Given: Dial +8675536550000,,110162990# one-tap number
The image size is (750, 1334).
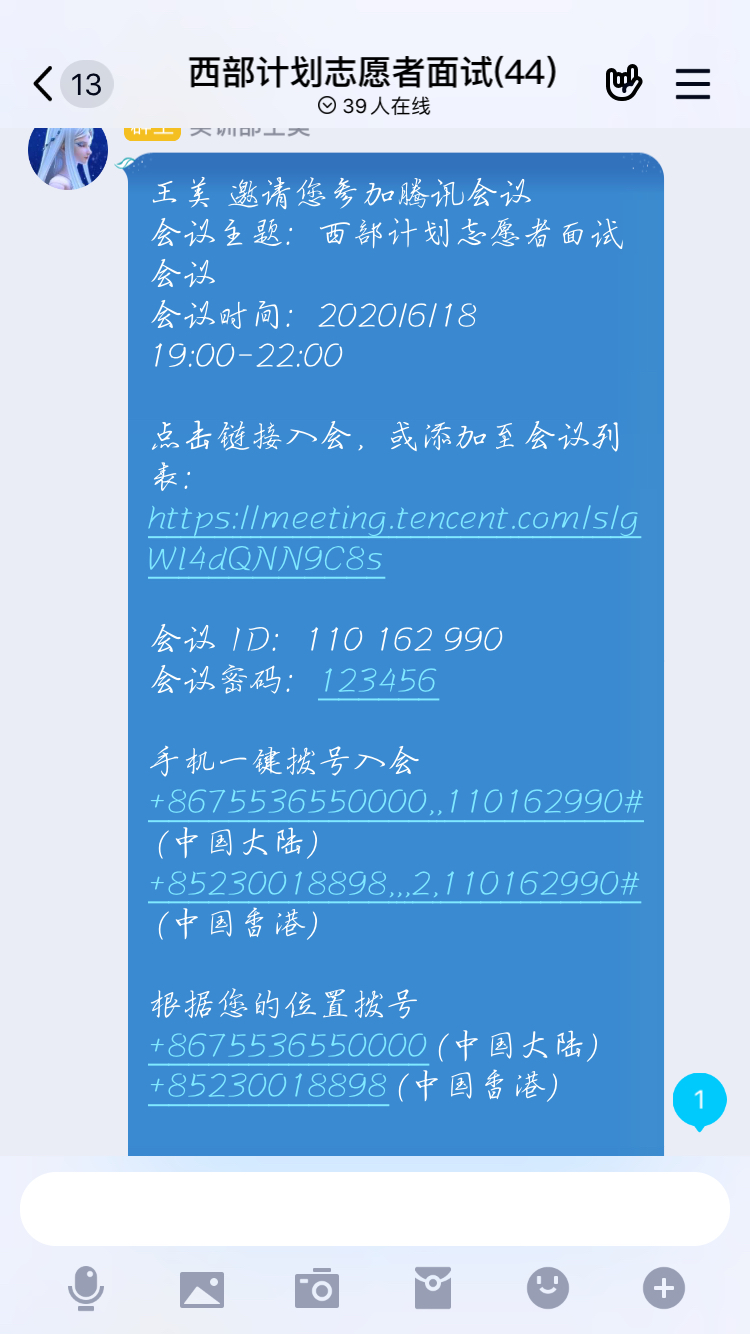Looking at the screenshot, I should 395,803.
